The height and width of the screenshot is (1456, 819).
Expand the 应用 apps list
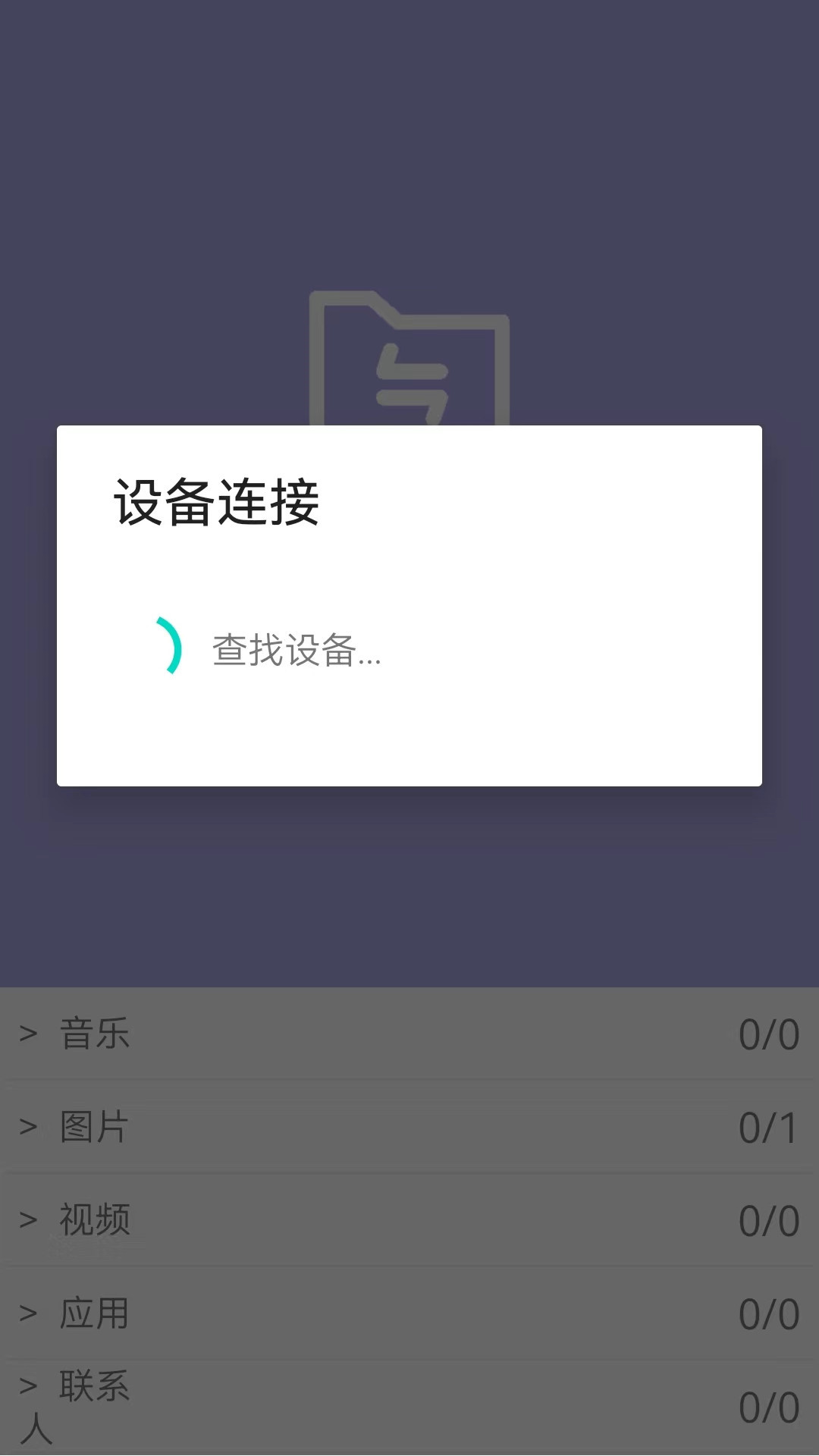tap(29, 1313)
